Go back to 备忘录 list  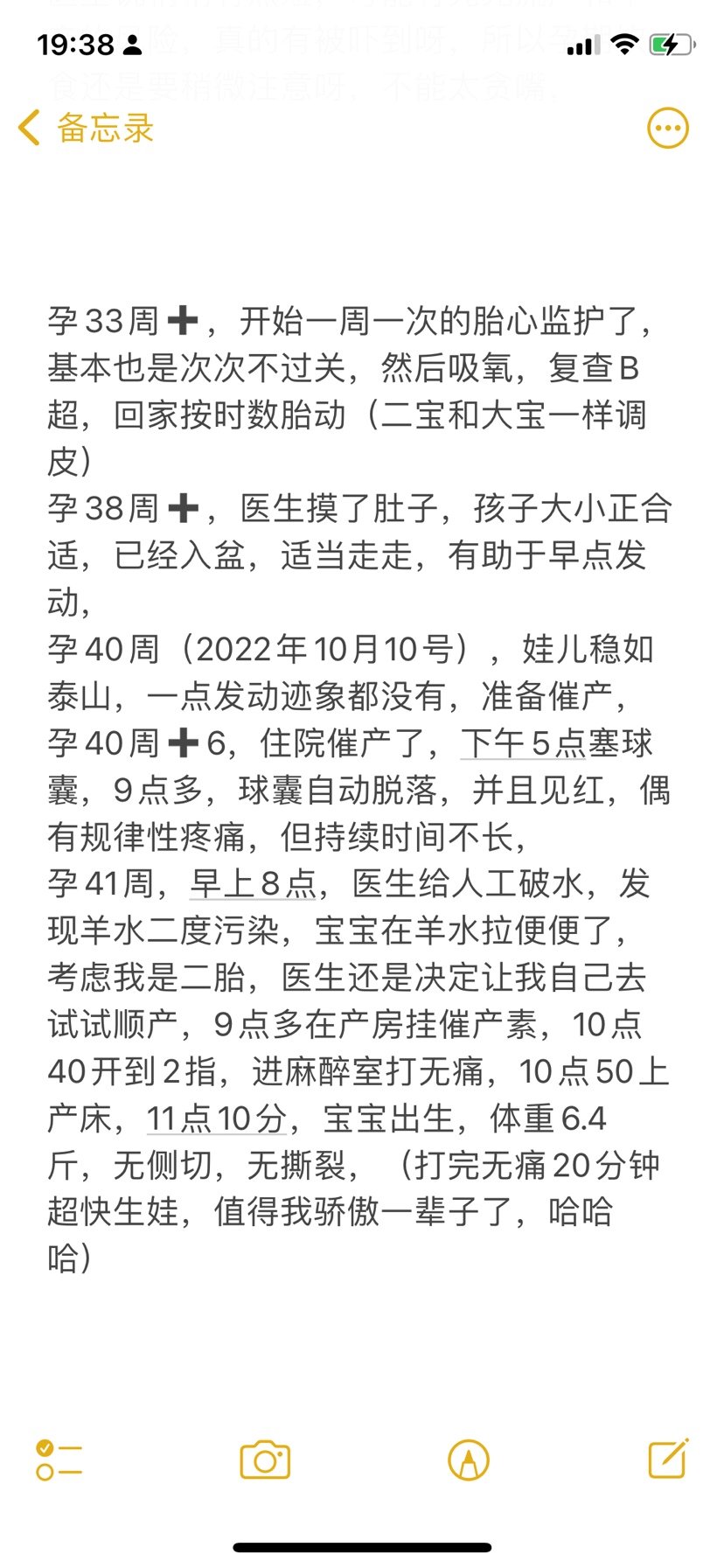coord(86,129)
